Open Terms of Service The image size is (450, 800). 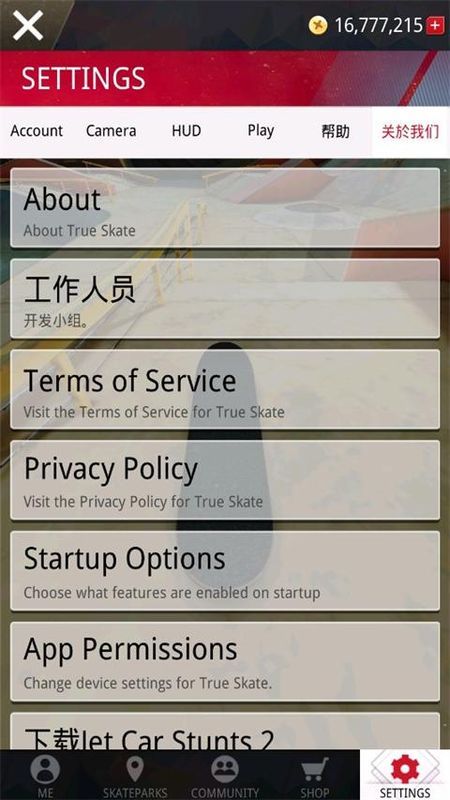pyautogui.click(x=225, y=390)
